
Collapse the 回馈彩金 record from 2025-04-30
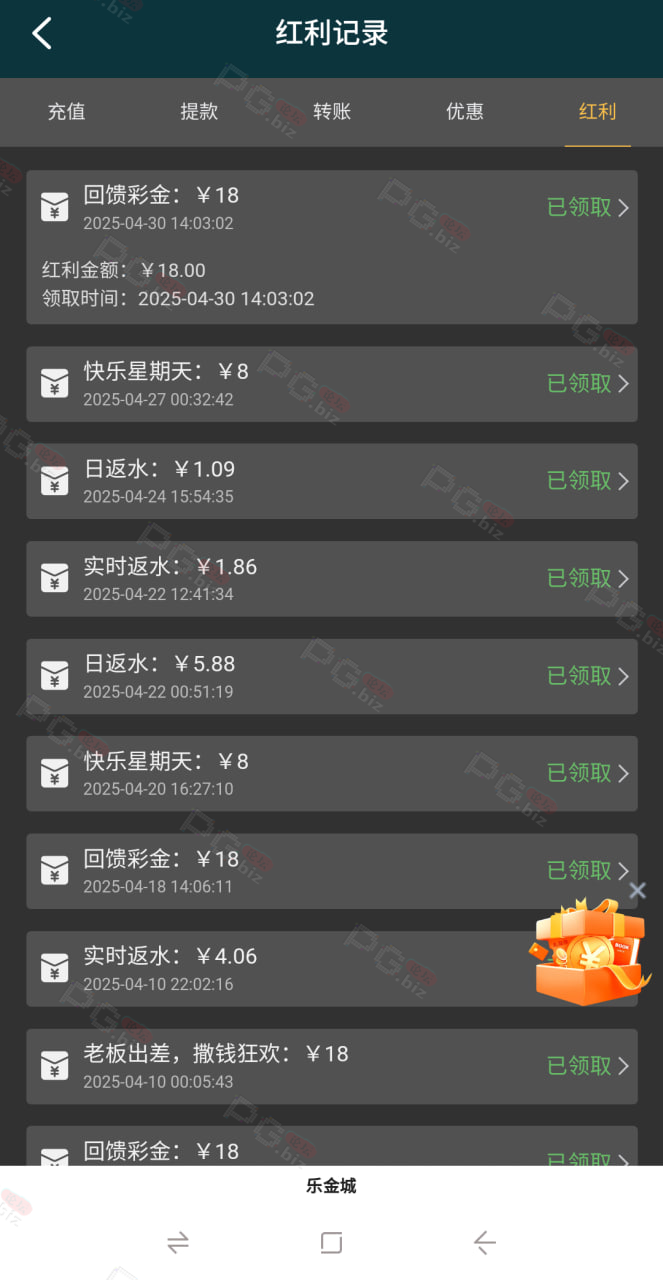[332, 208]
